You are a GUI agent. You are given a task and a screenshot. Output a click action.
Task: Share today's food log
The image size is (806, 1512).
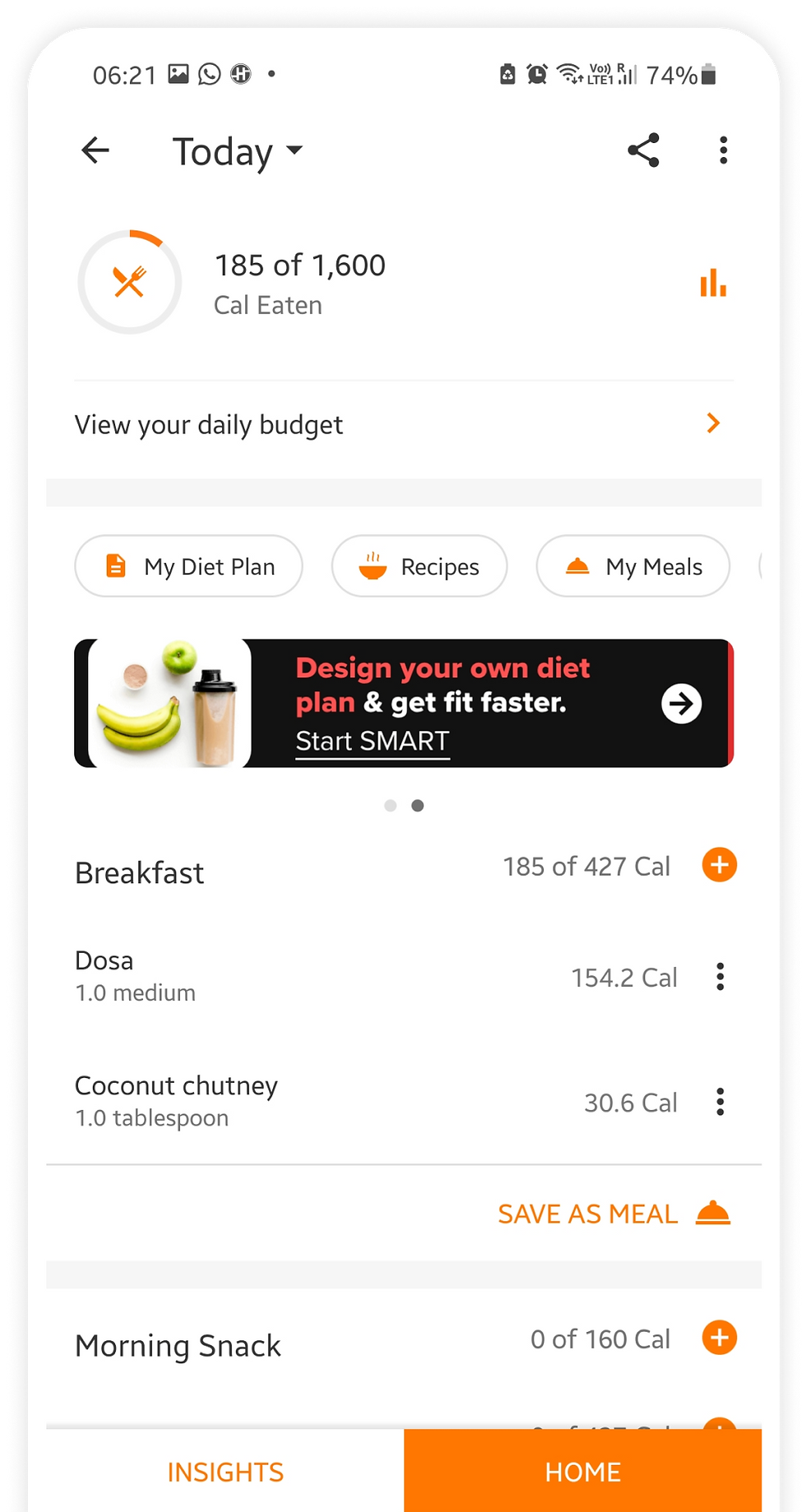643,150
